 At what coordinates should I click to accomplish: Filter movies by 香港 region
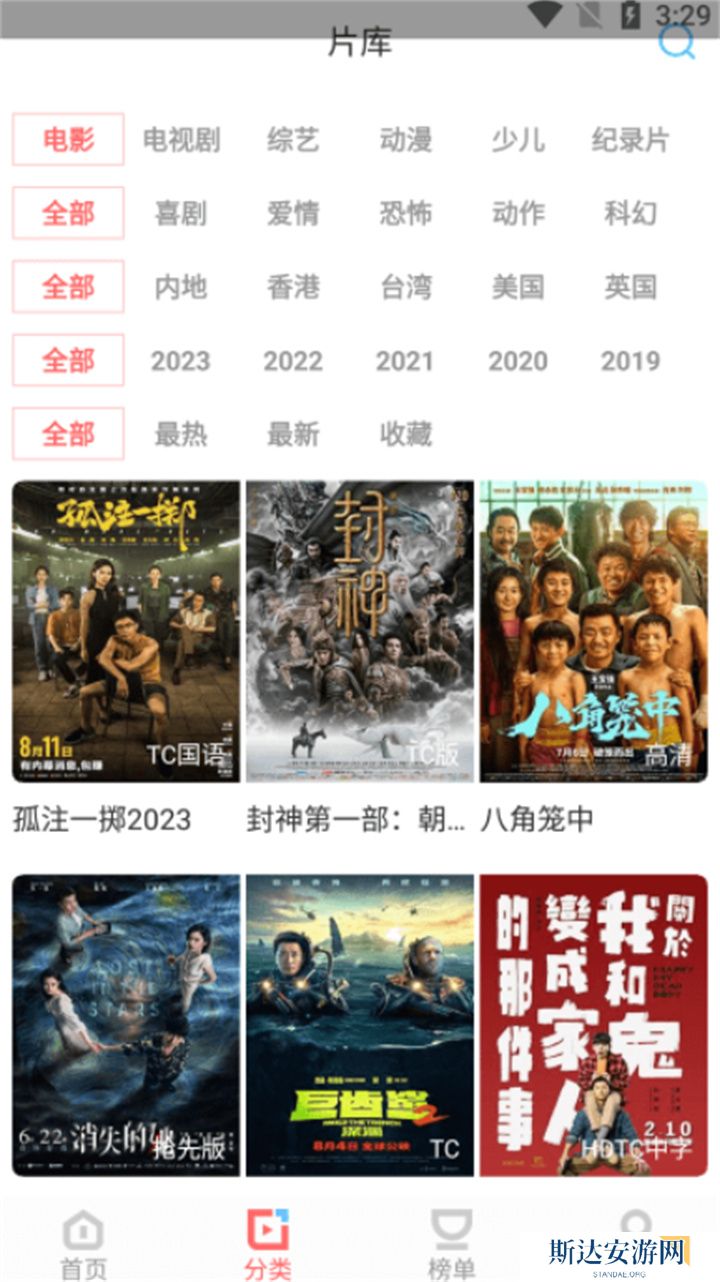point(293,287)
